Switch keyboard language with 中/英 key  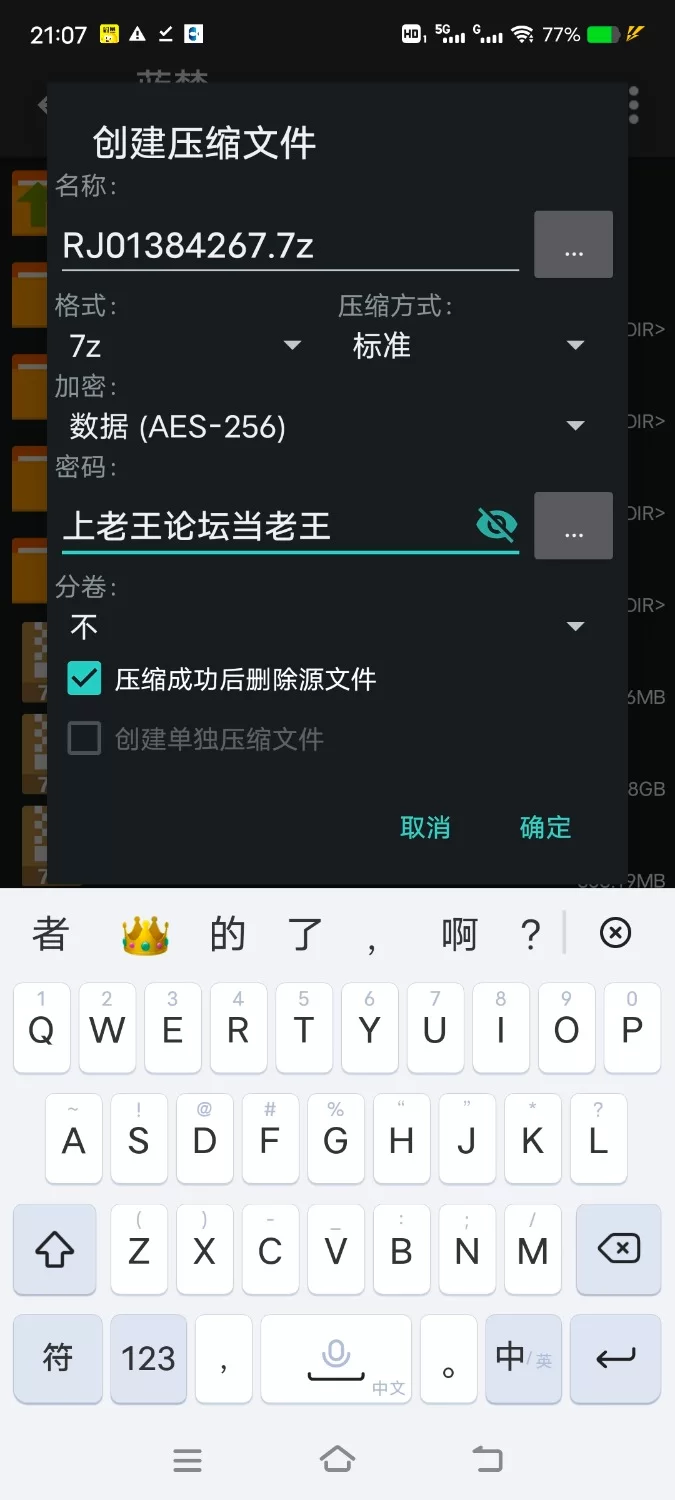click(x=523, y=1357)
